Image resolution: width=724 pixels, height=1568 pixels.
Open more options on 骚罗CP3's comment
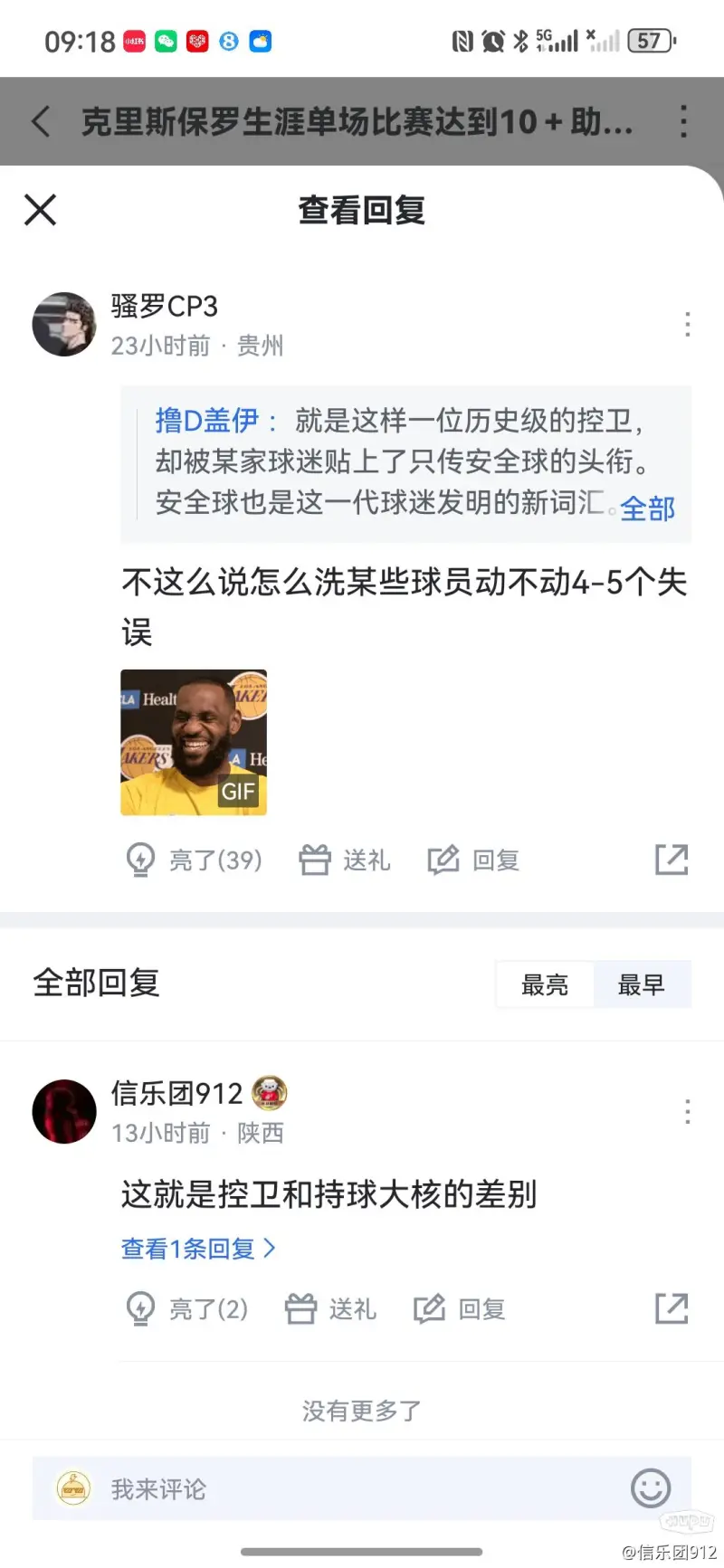pos(688,324)
